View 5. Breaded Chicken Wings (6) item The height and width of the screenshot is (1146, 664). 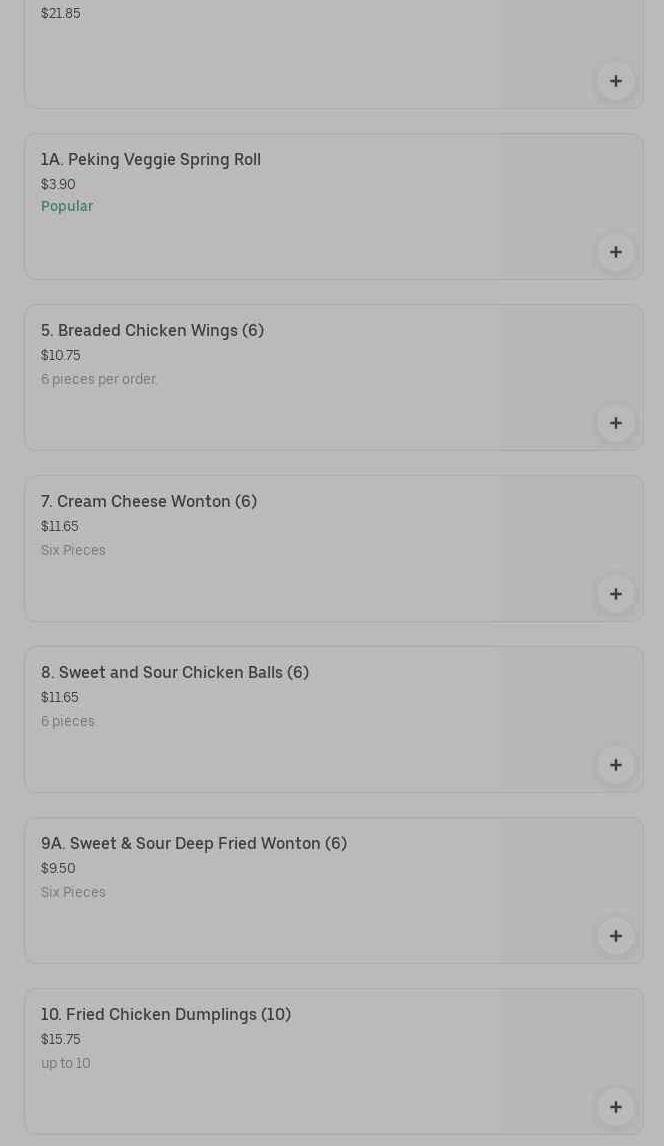click(x=152, y=331)
